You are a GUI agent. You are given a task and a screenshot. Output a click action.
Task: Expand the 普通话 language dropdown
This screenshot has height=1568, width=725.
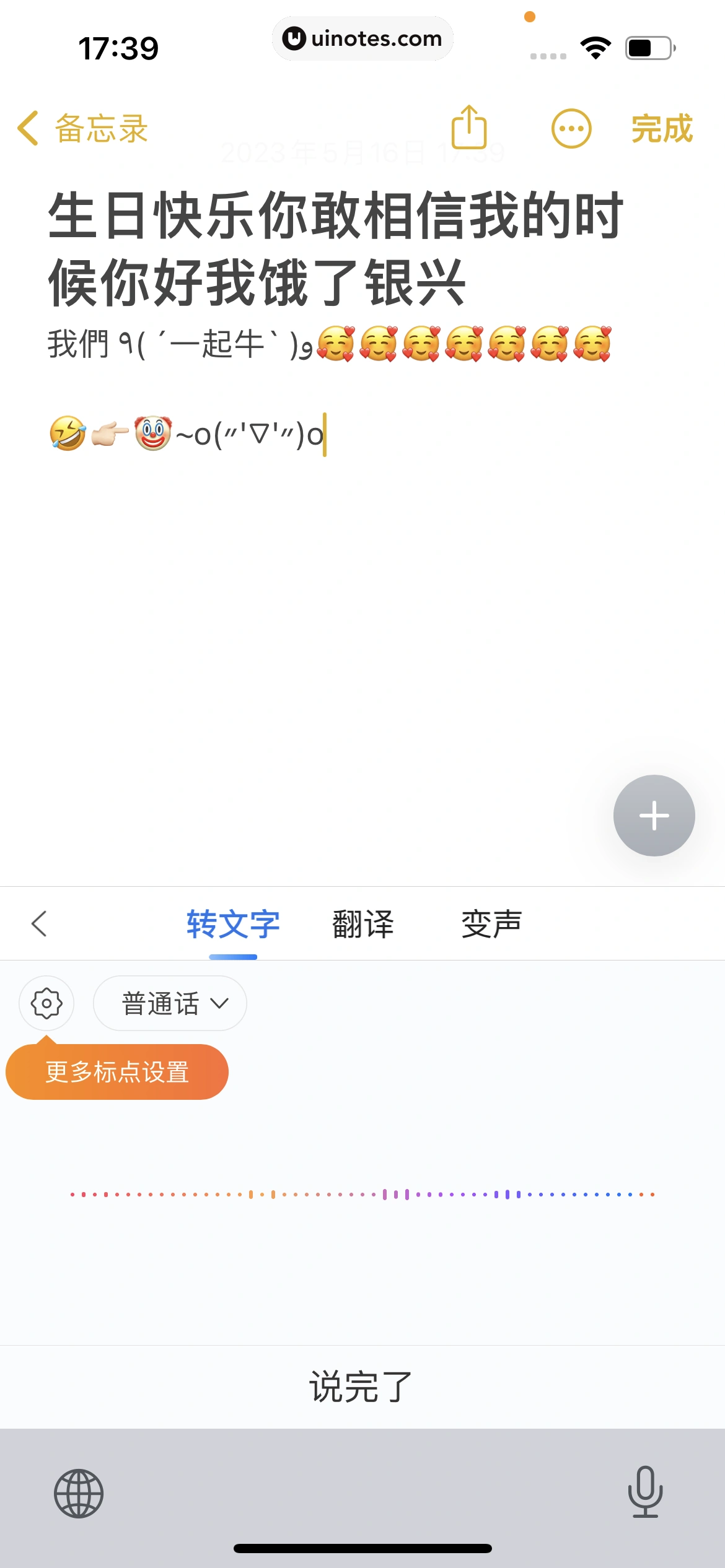pyautogui.click(x=170, y=1003)
